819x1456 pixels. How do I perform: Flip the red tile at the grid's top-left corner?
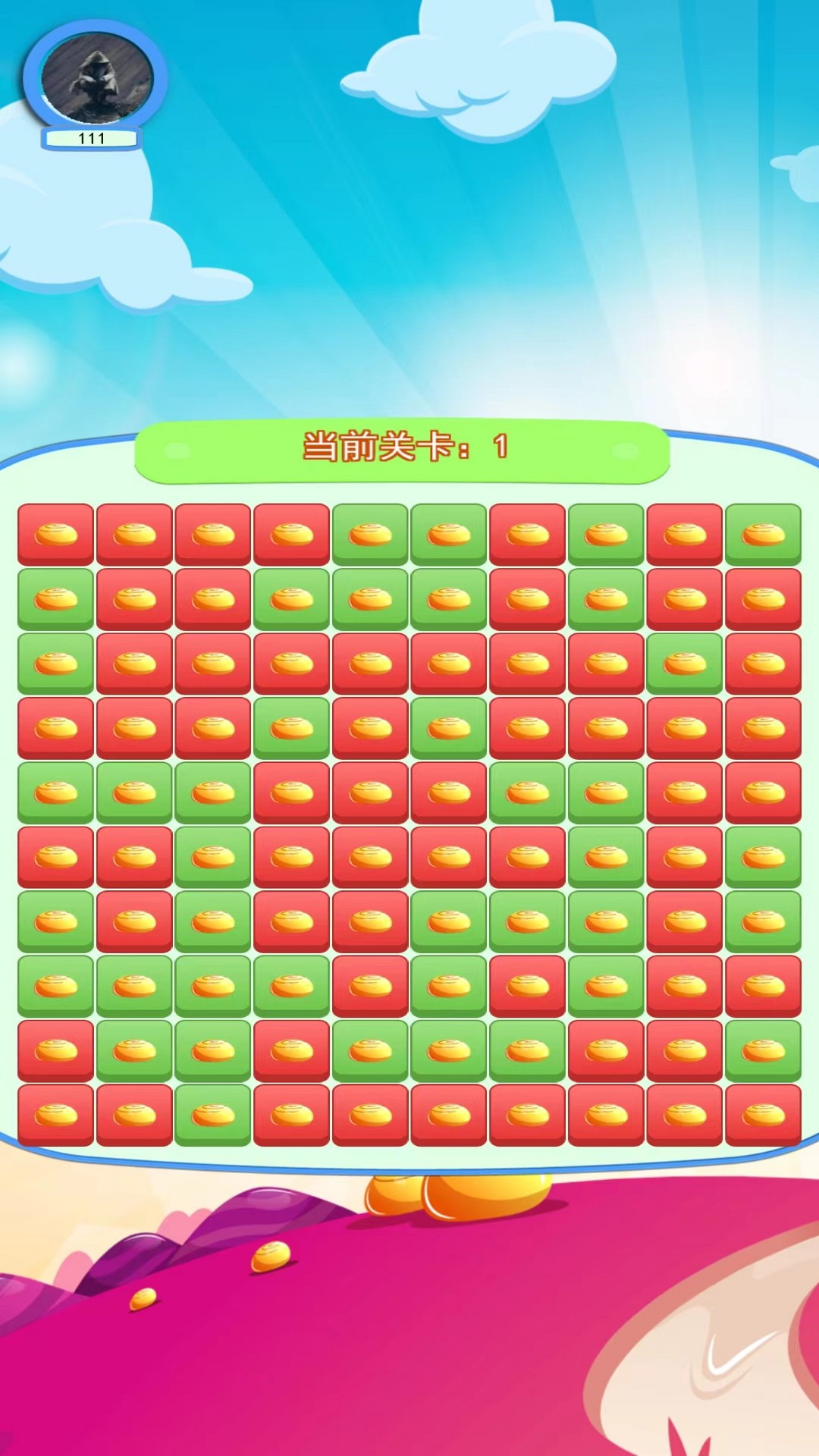pyautogui.click(x=56, y=534)
